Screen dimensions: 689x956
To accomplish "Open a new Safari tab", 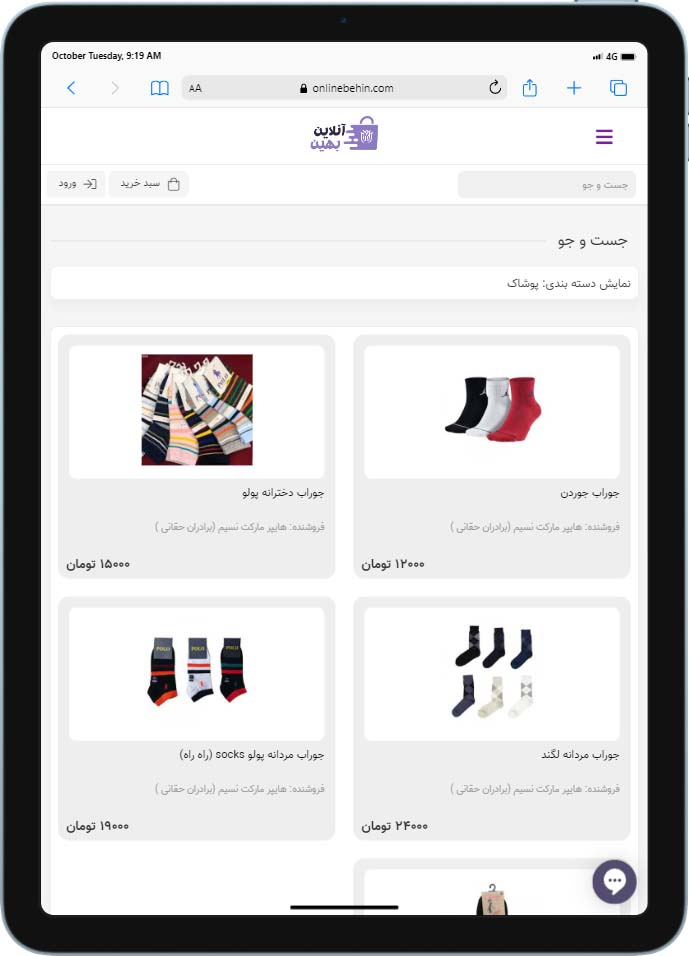I will (x=574, y=88).
